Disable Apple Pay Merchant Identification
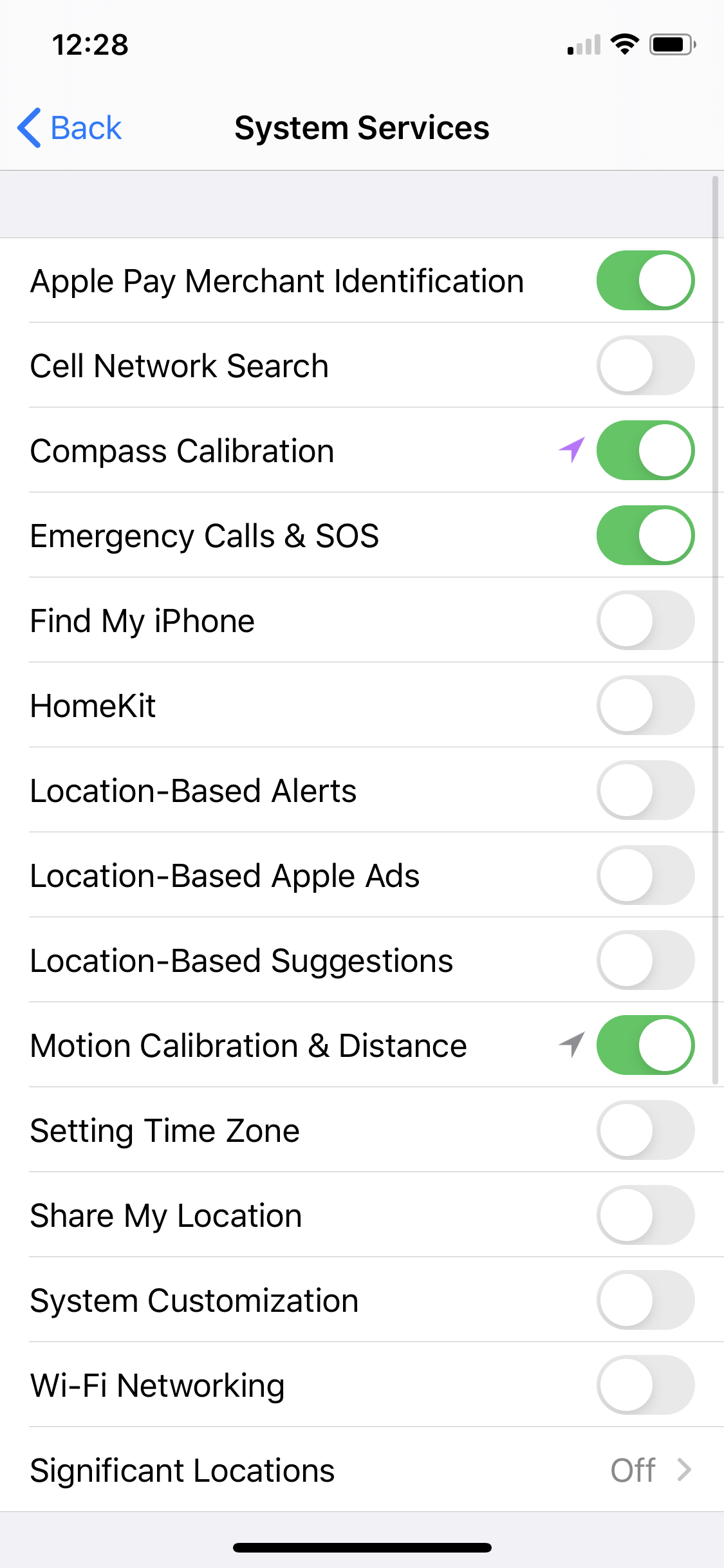The height and width of the screenshot is (1568, 724). tap(645, 281)
